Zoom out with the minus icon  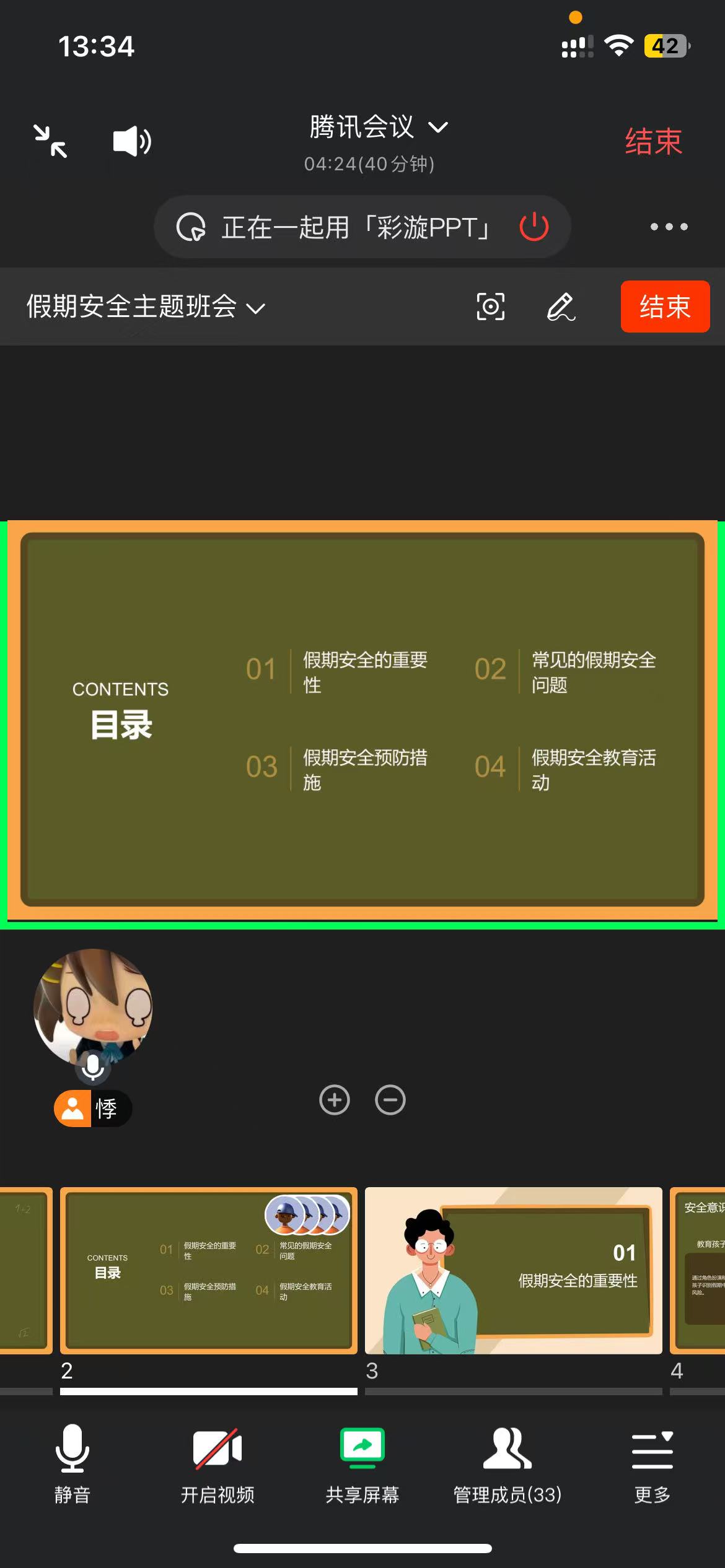click(x=390, y=1100)
